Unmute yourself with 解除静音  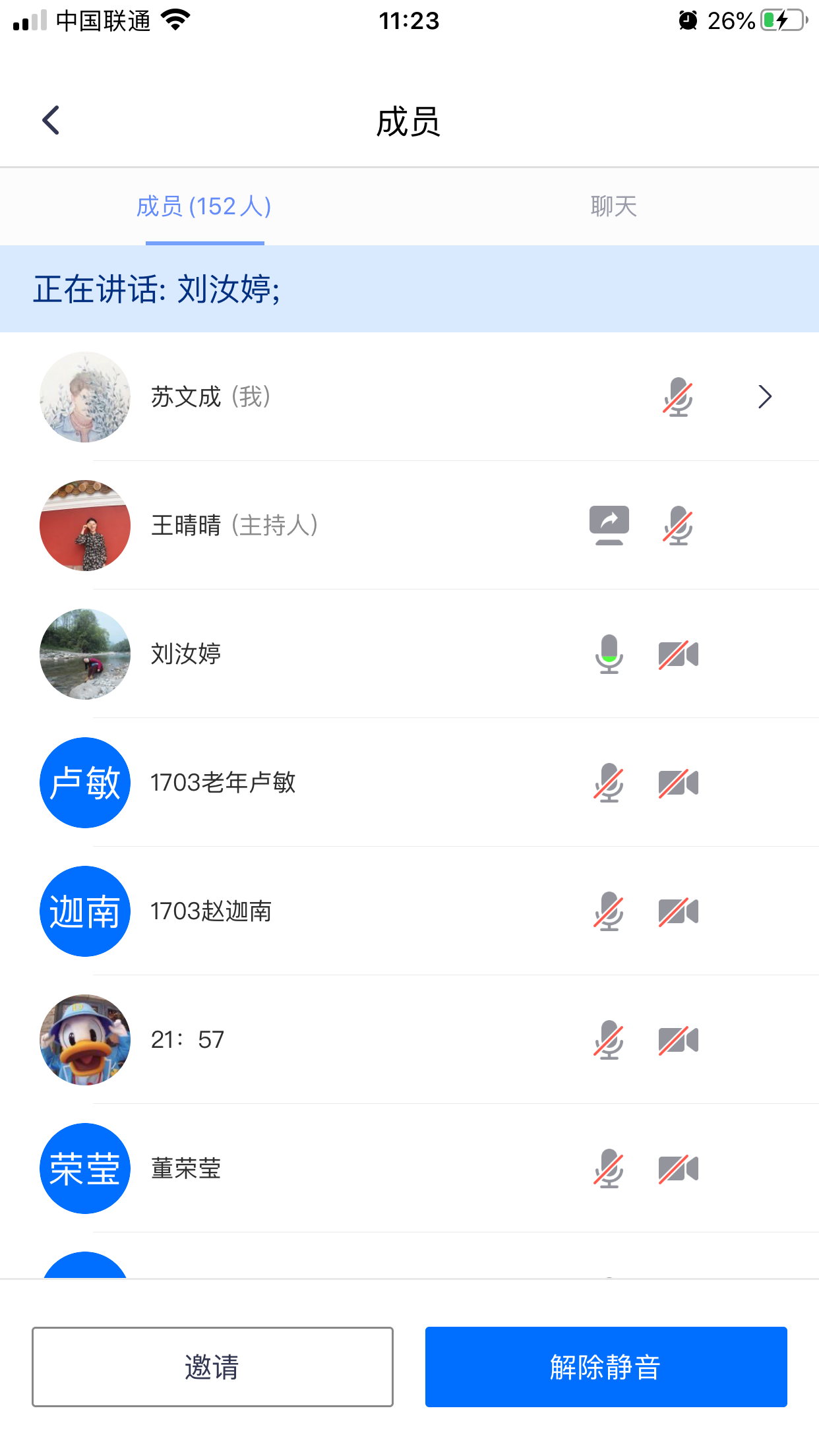[x=605, y=1367]
